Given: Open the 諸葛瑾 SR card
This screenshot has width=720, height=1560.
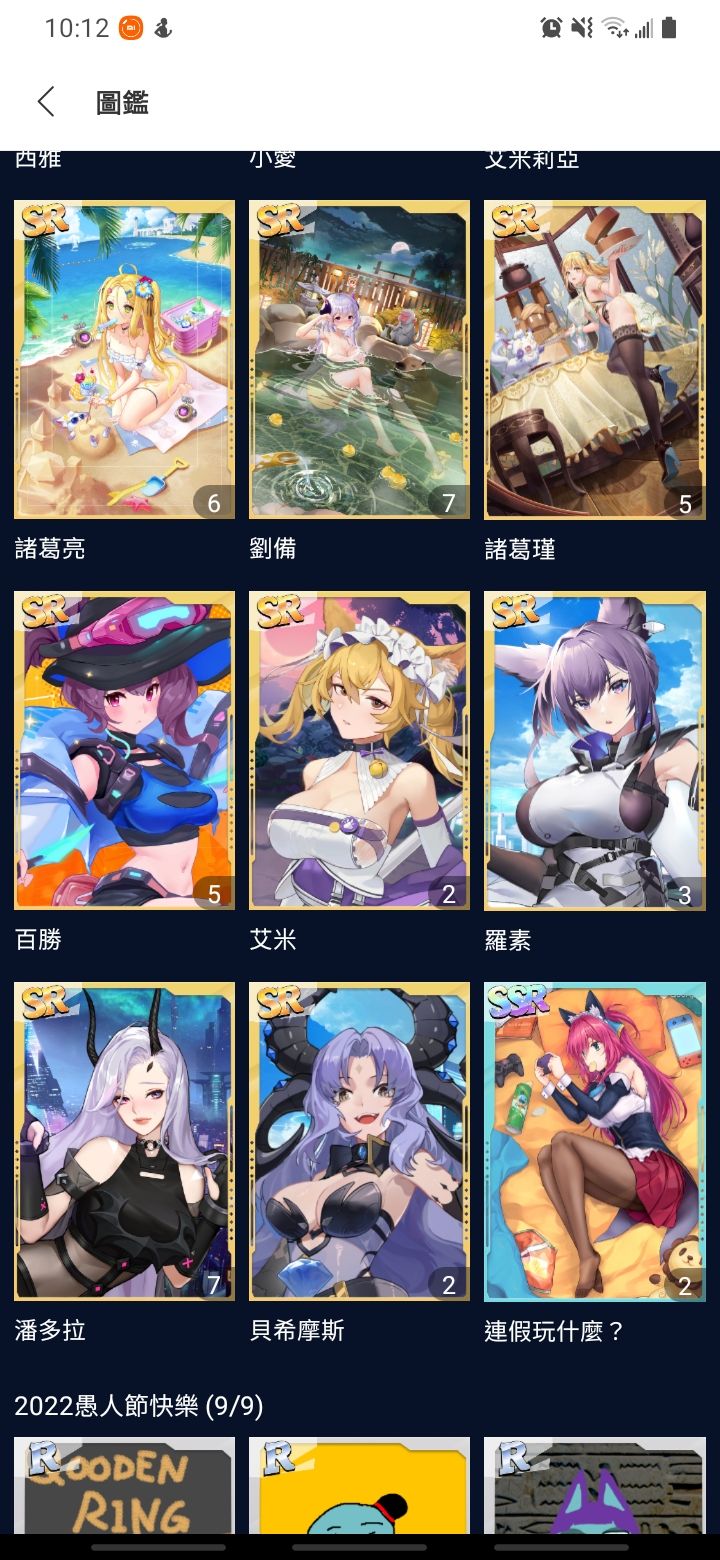Looking at the screenshot, I should click(594, 360).
